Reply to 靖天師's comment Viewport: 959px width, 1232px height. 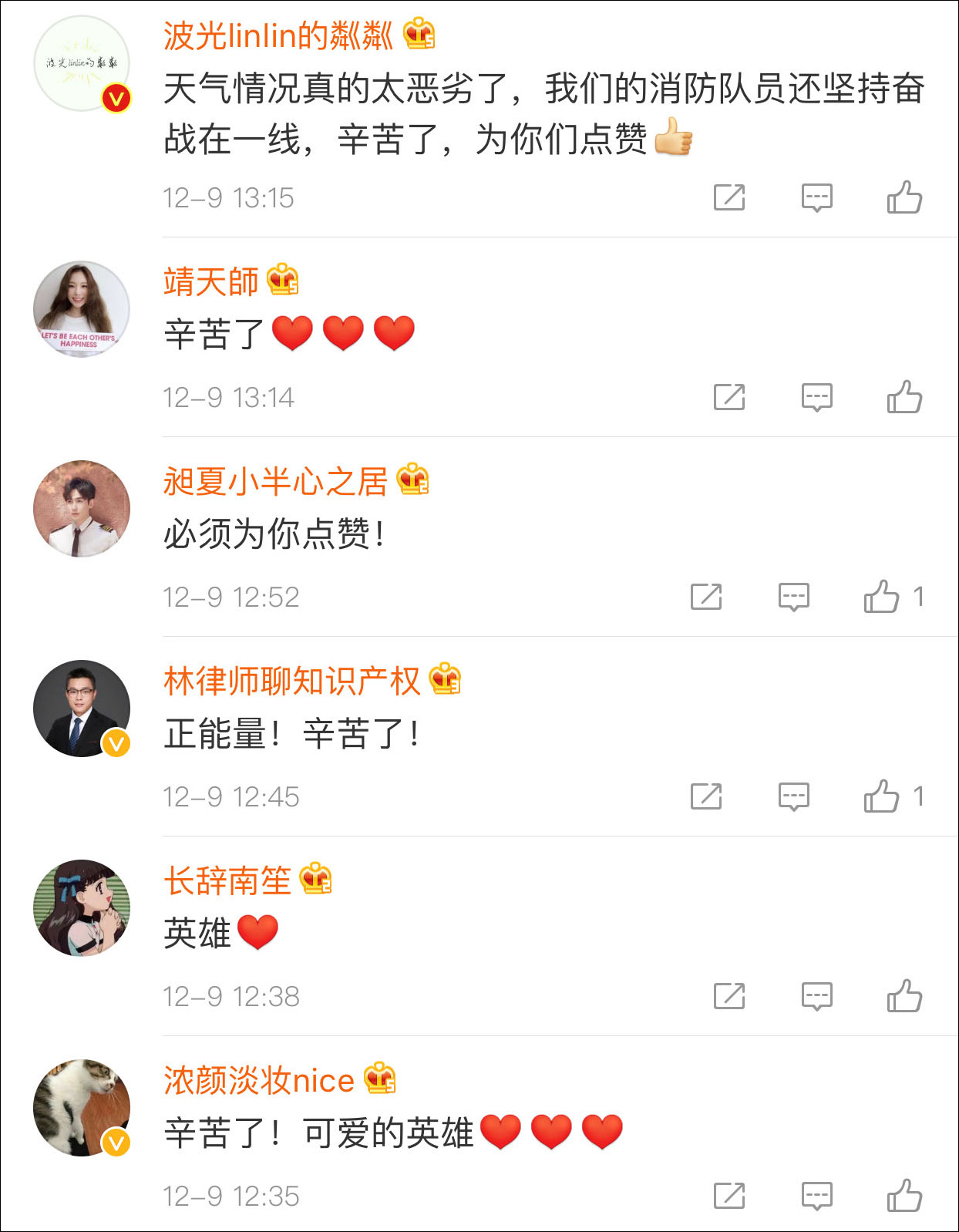[x=816, y=397]
